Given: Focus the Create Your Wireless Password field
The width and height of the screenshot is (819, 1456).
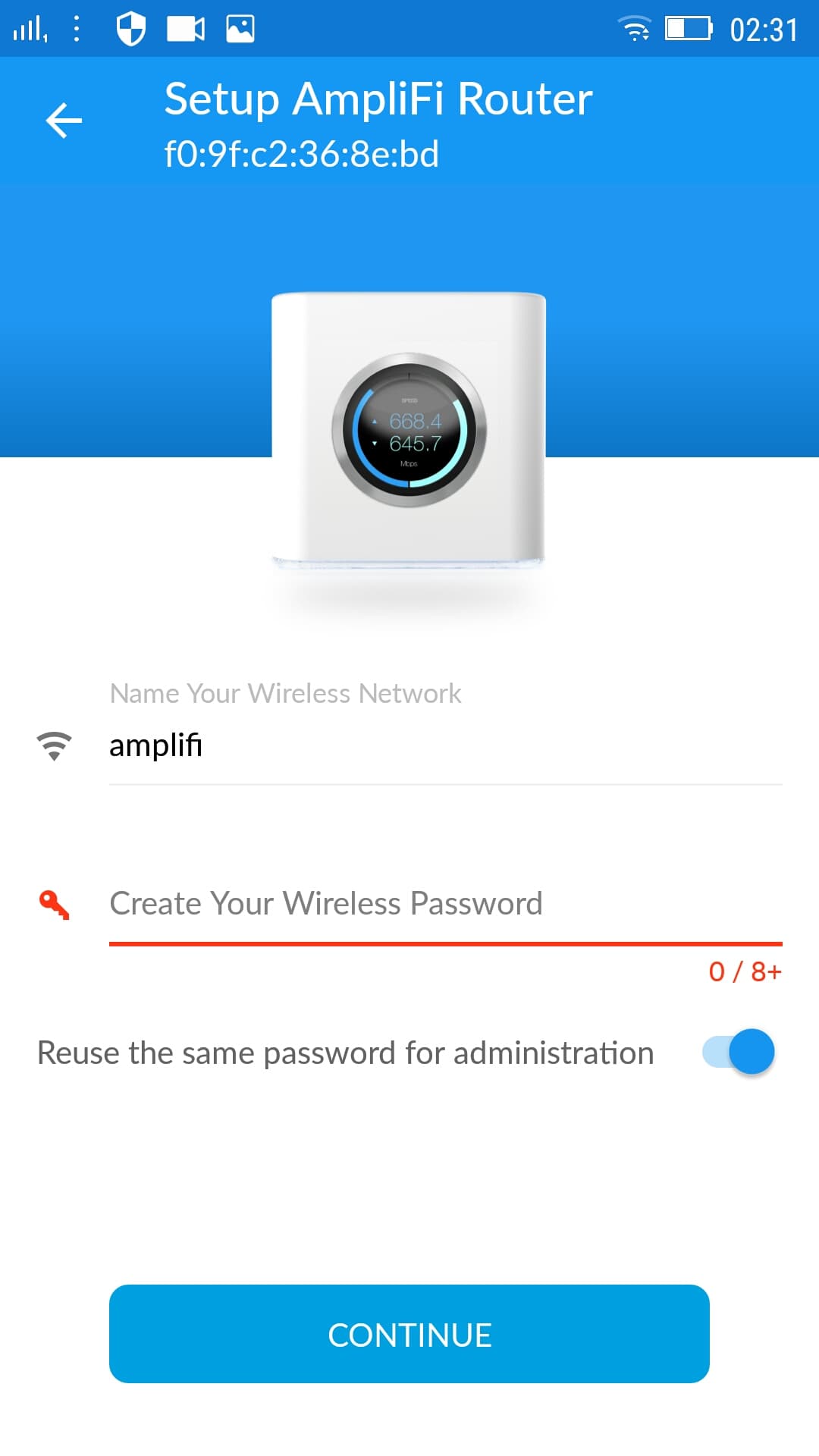Looking at the screenshot, I should click(x=445, y=904).
